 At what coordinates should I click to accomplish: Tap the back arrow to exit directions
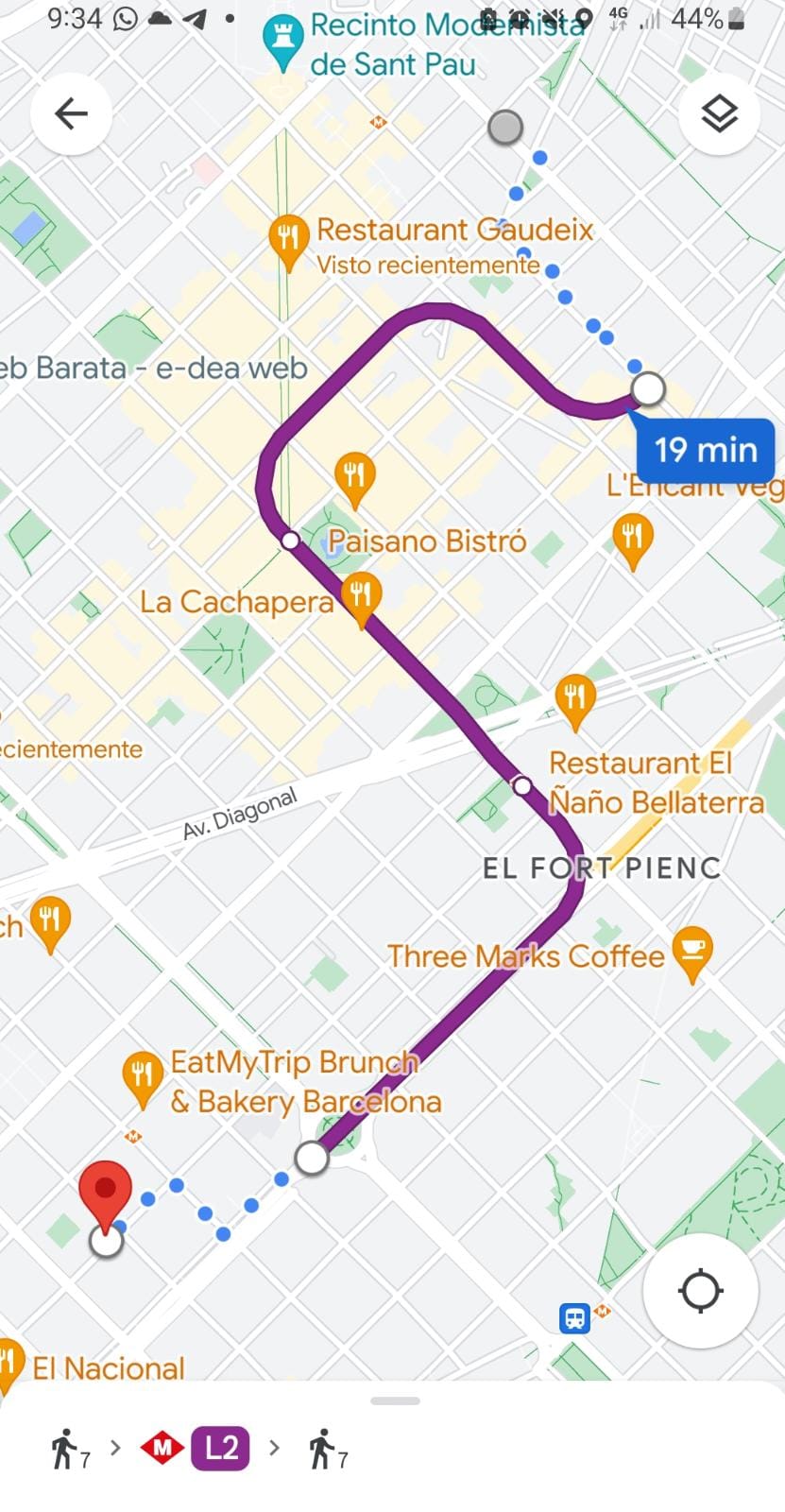[x=71, y=112]
